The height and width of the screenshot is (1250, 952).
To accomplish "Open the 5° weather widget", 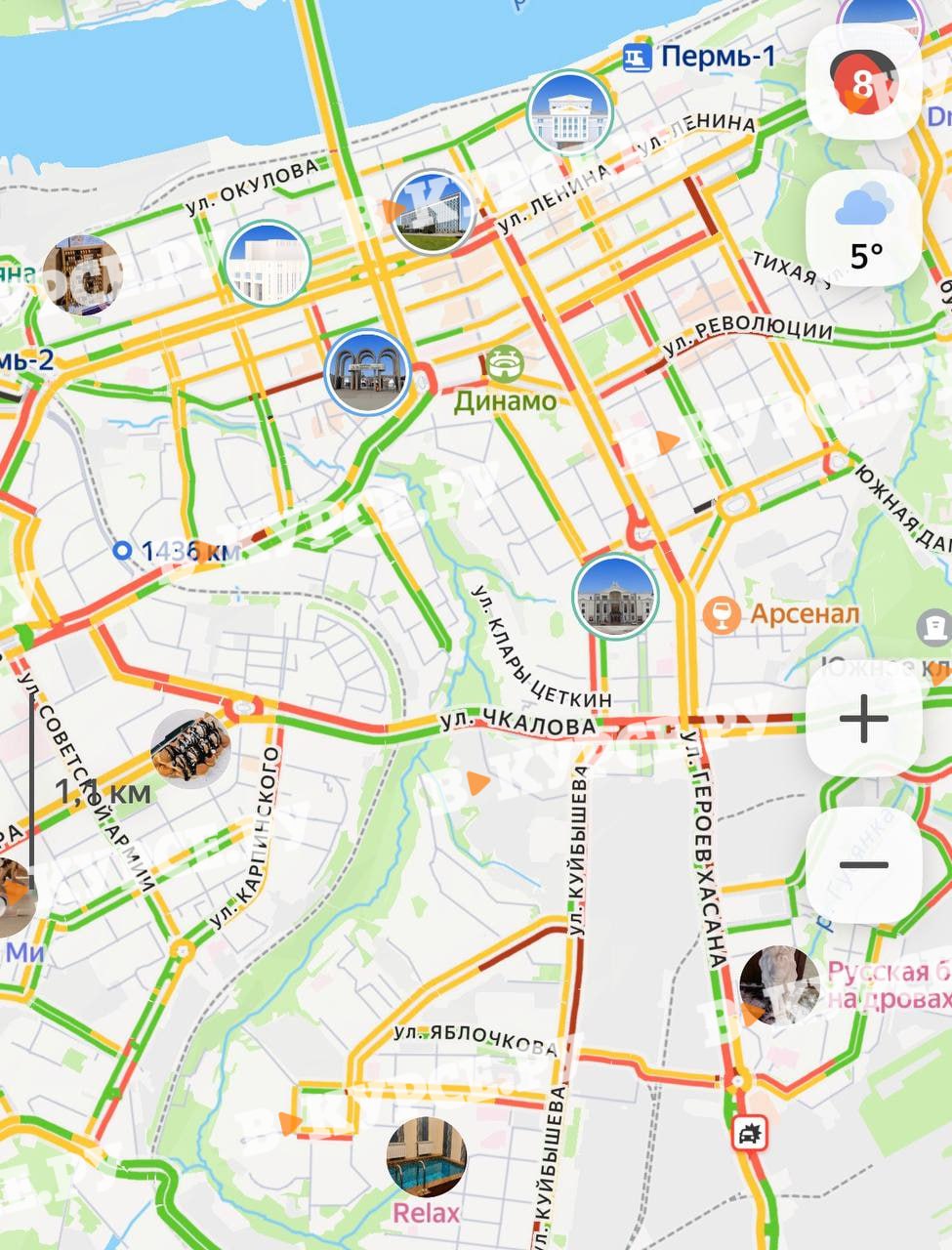I will point(863,229).
